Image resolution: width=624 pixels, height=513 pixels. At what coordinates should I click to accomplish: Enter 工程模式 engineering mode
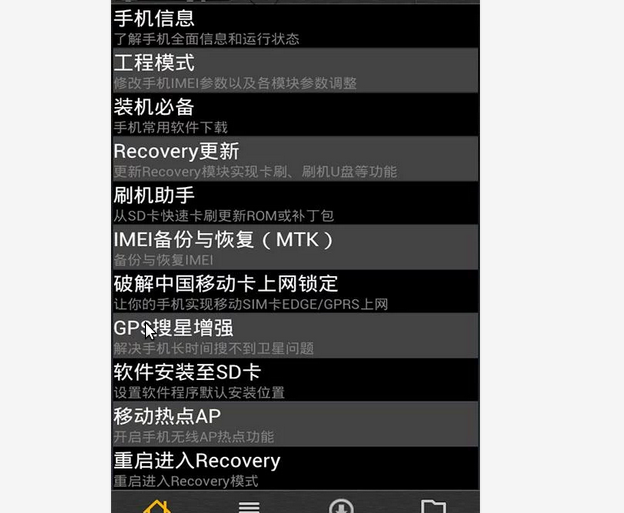[x=295, y=71]
